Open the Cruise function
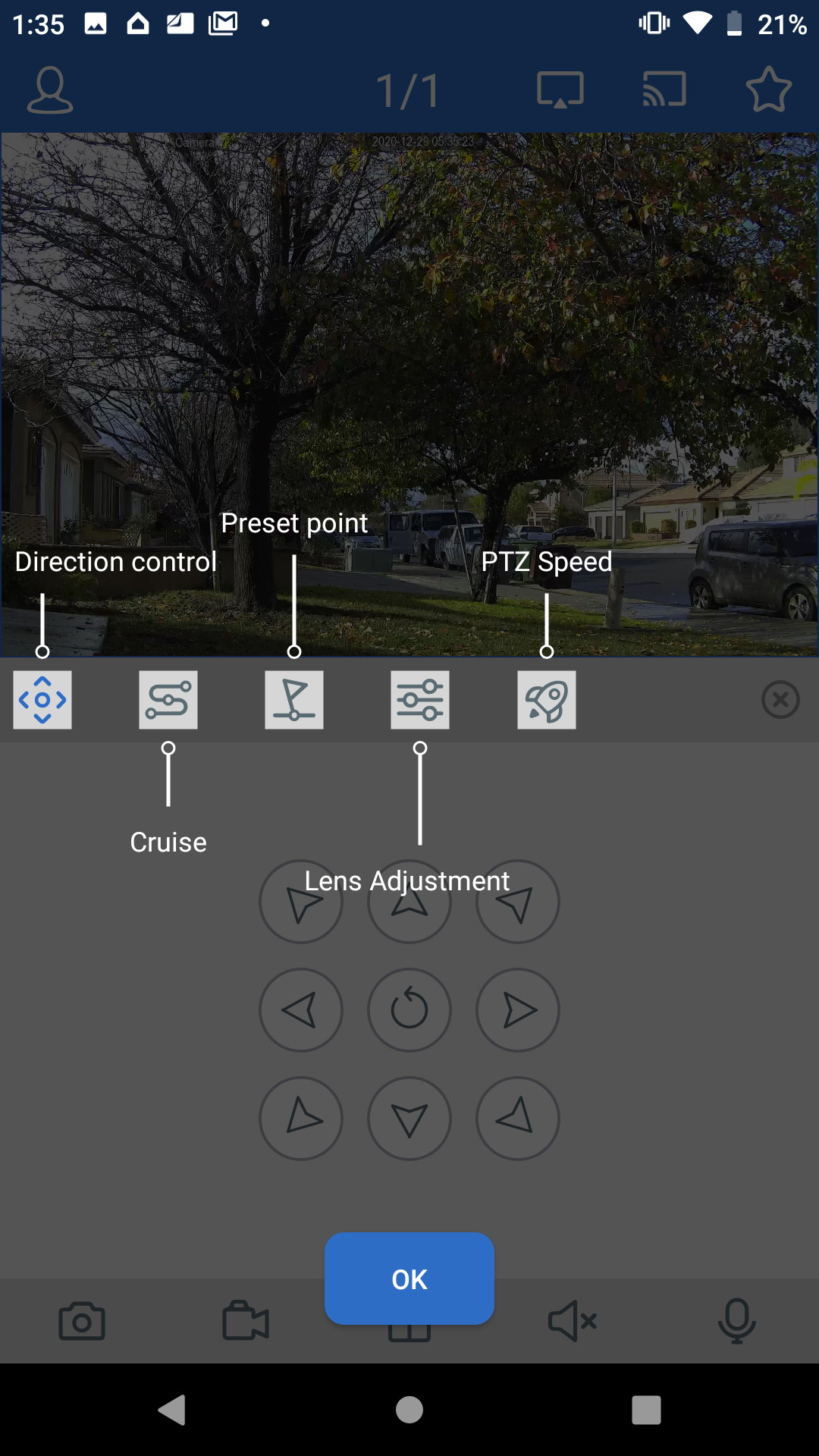 click(x=168, y=700)
